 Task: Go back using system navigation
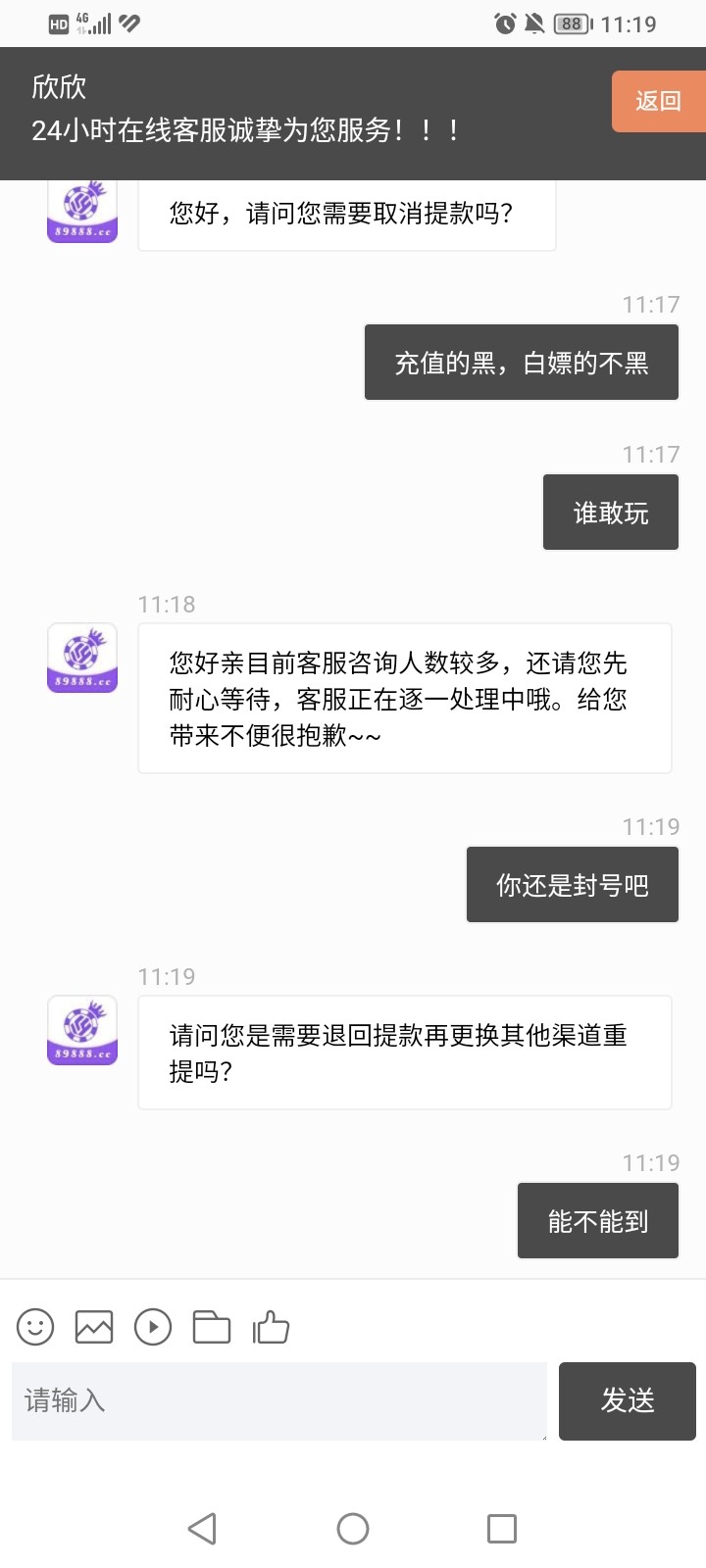point(202,1529)
